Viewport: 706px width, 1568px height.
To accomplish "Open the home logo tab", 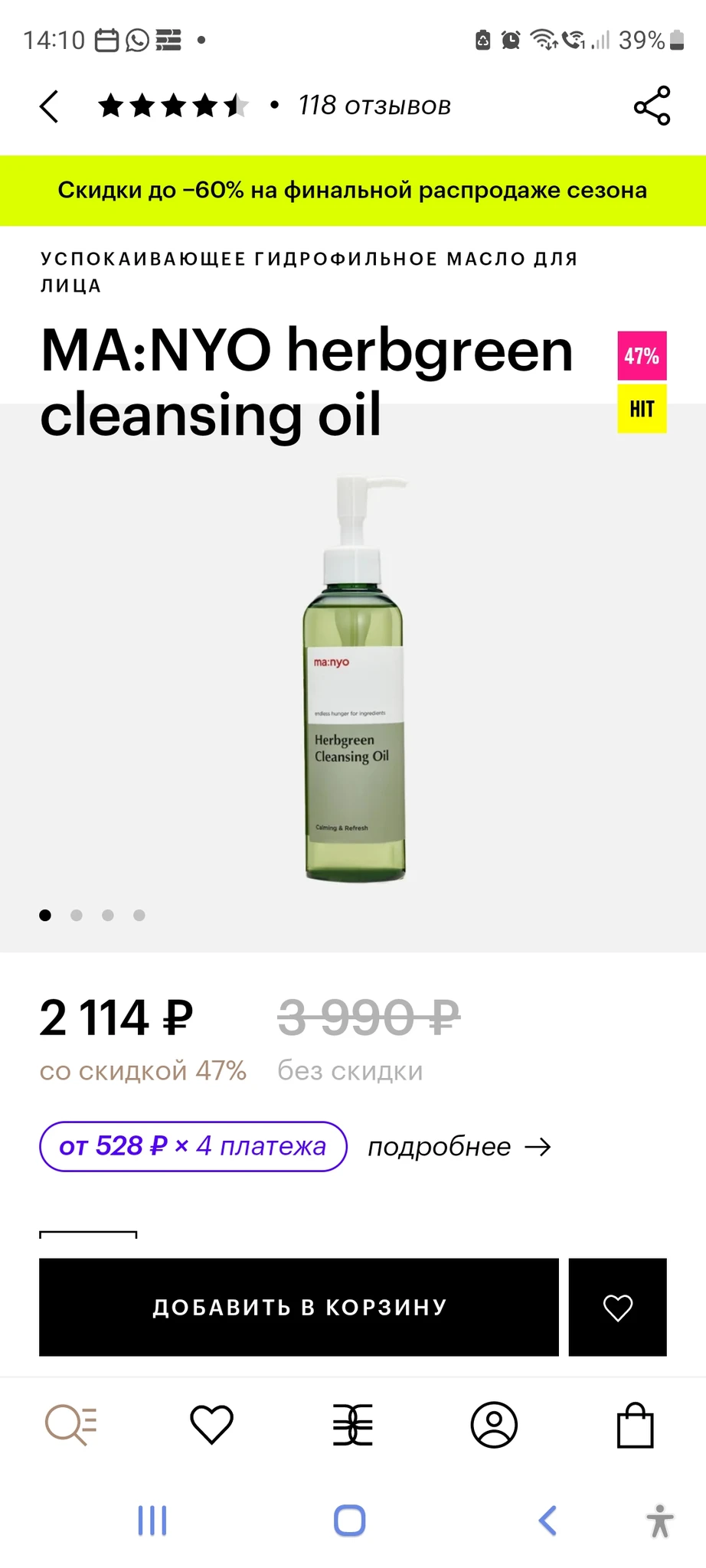I will pyautogui.click(x=352, y=1425).
